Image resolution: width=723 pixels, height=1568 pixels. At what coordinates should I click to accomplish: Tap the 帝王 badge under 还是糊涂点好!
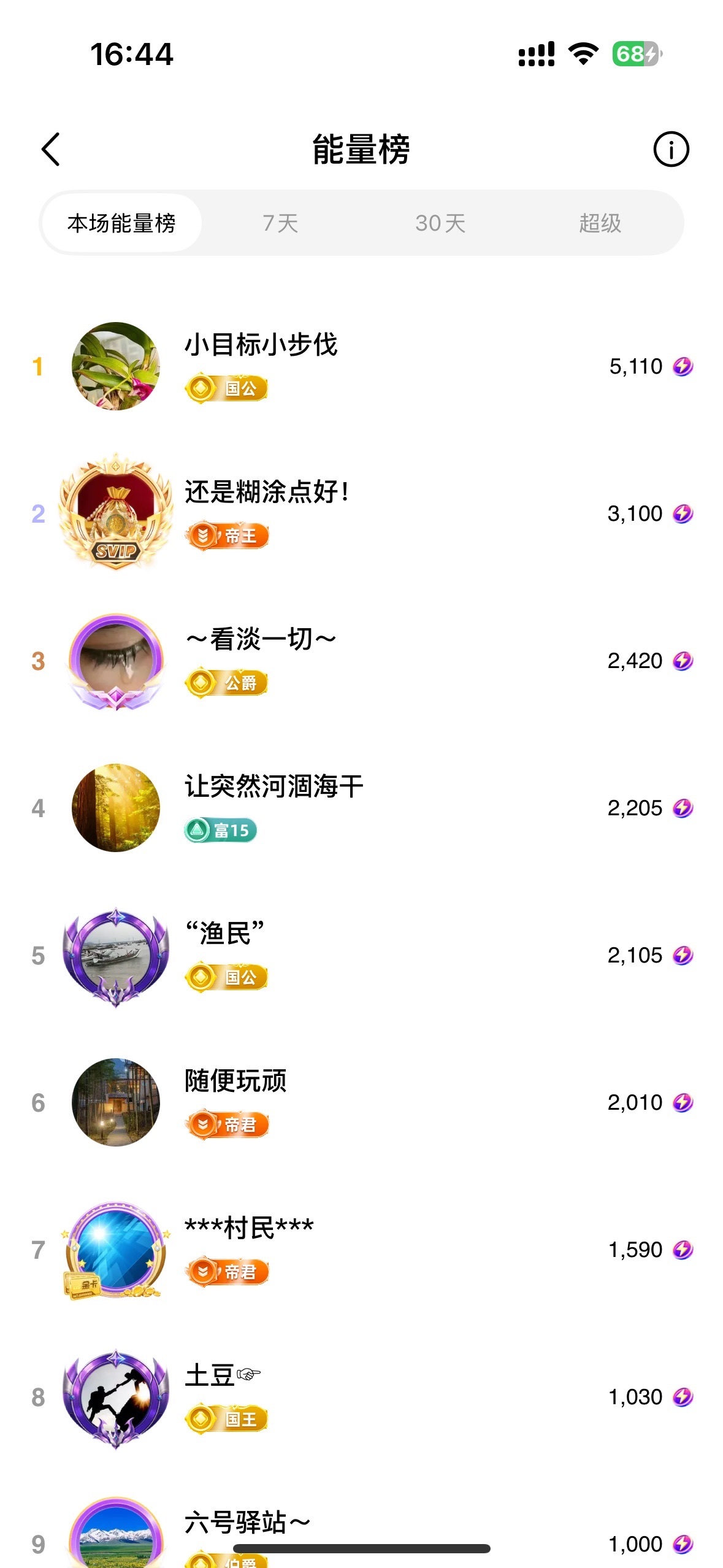coord(228,534)
